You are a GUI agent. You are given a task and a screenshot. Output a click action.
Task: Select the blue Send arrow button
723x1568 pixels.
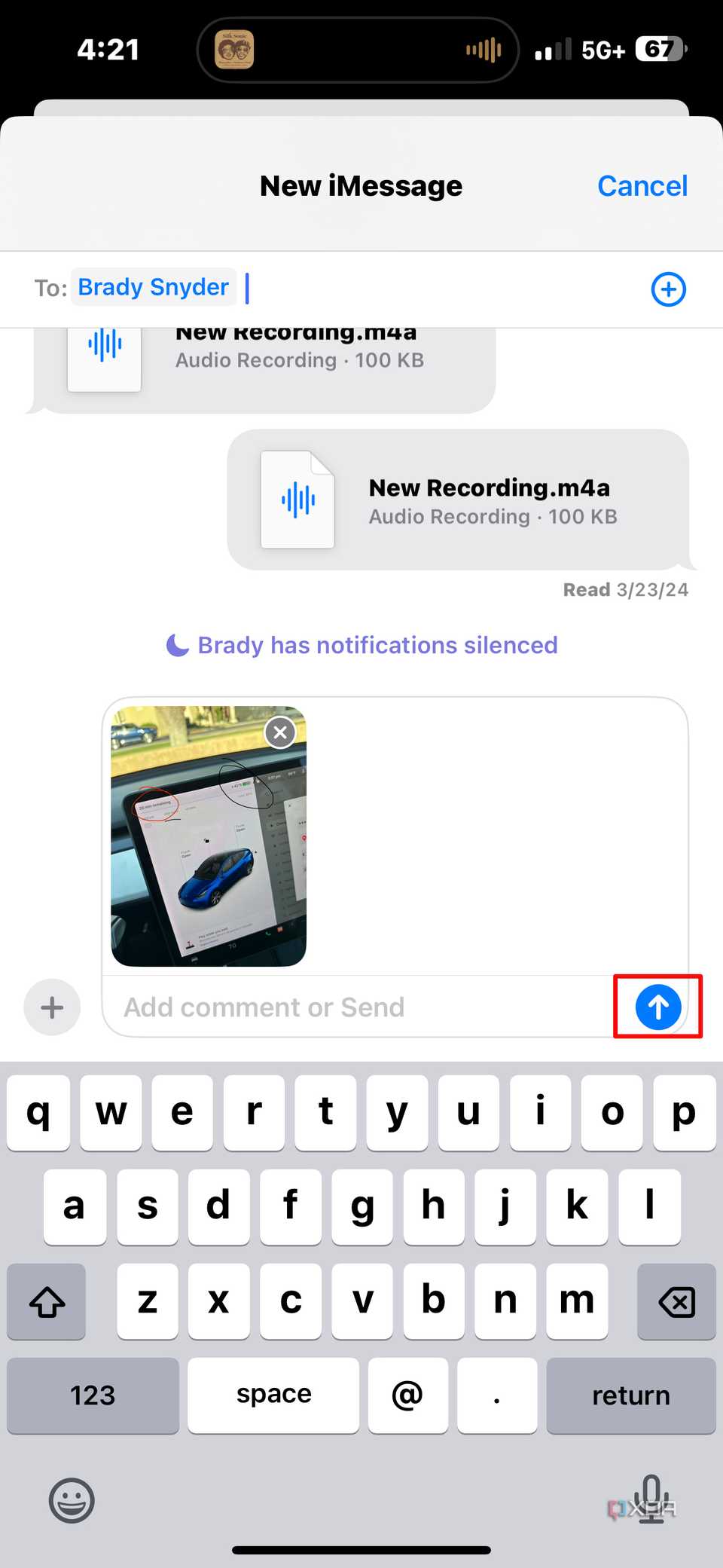coord(656,1007)
